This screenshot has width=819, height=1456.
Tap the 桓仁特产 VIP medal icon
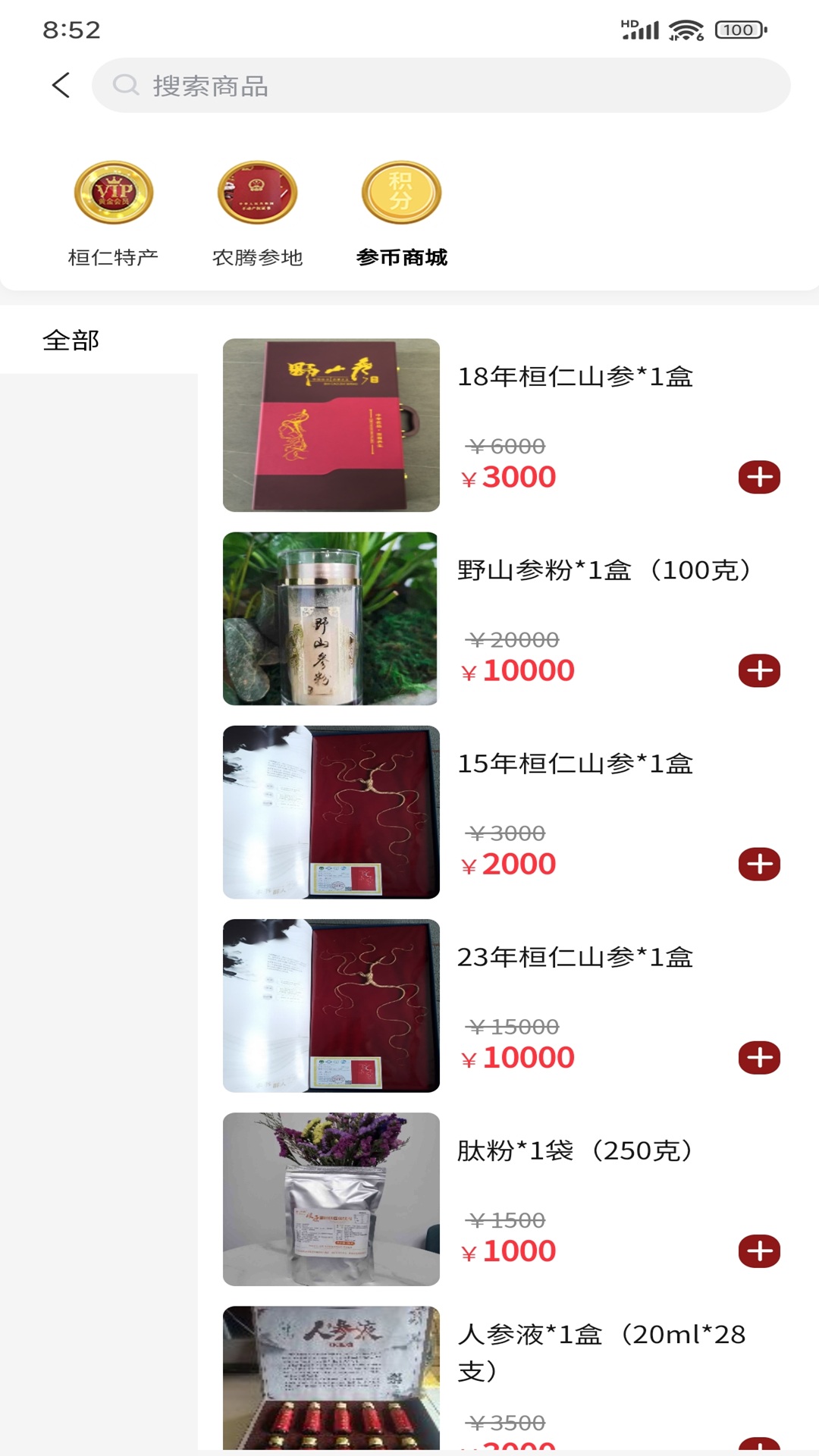tap(114, 192)
